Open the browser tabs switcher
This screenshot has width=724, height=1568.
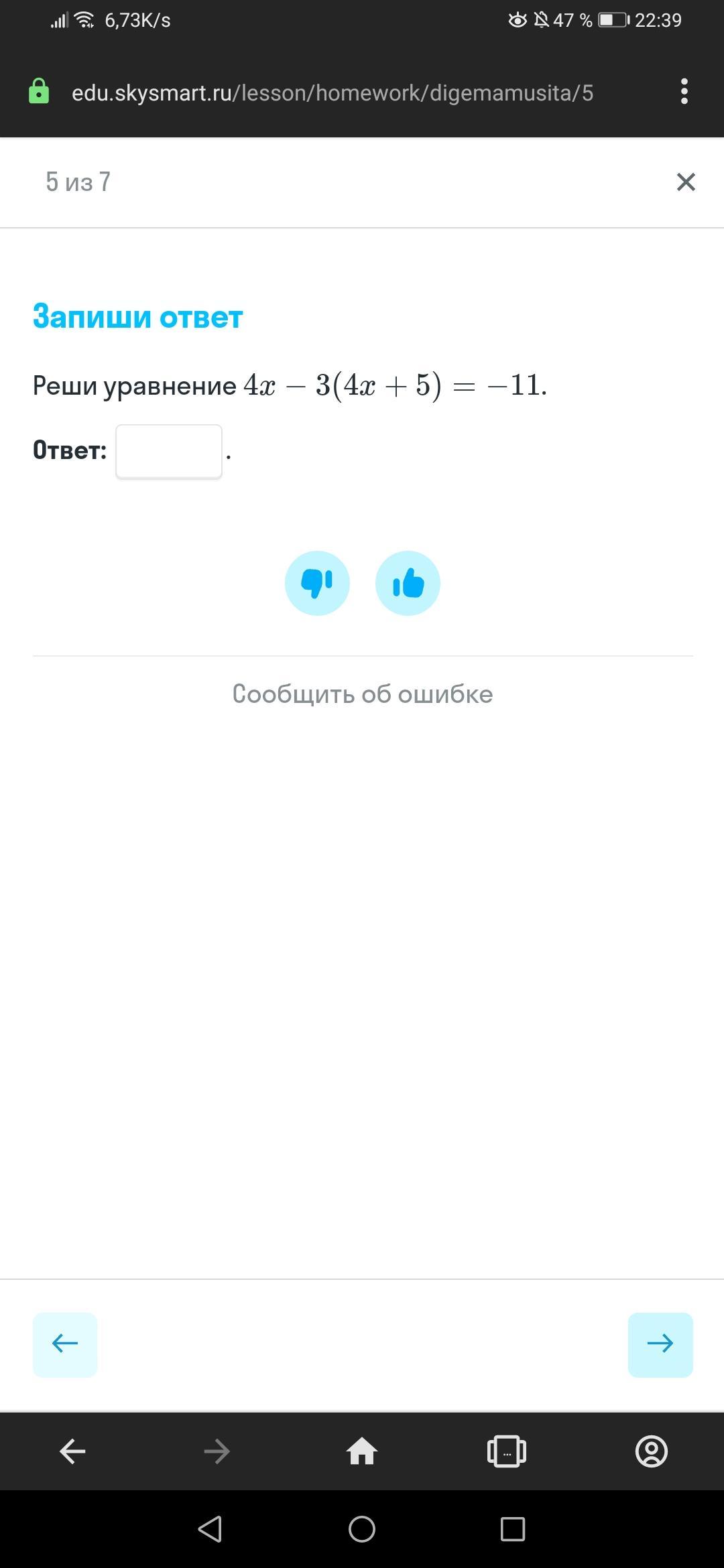pos(506,1451)
